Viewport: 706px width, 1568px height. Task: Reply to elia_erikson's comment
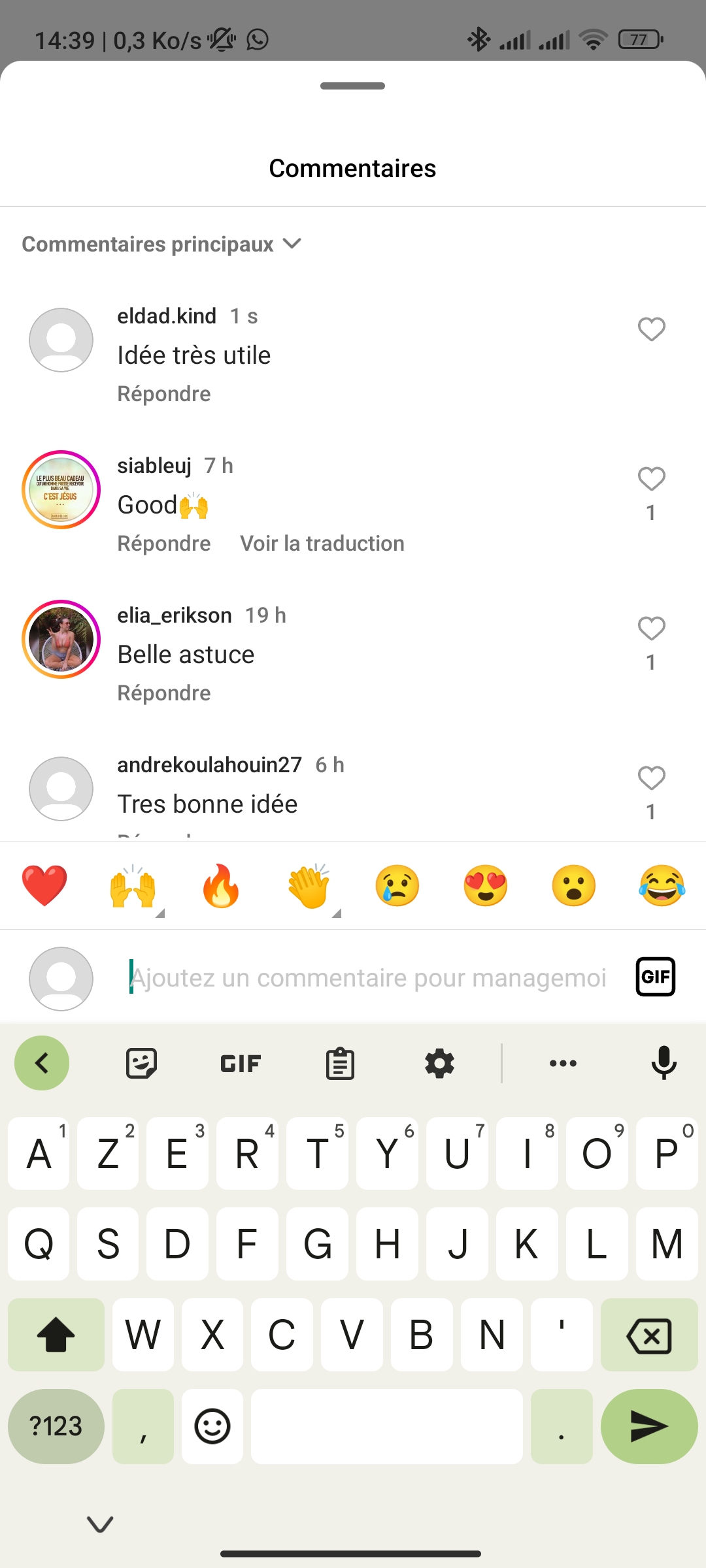pos(164,693)
